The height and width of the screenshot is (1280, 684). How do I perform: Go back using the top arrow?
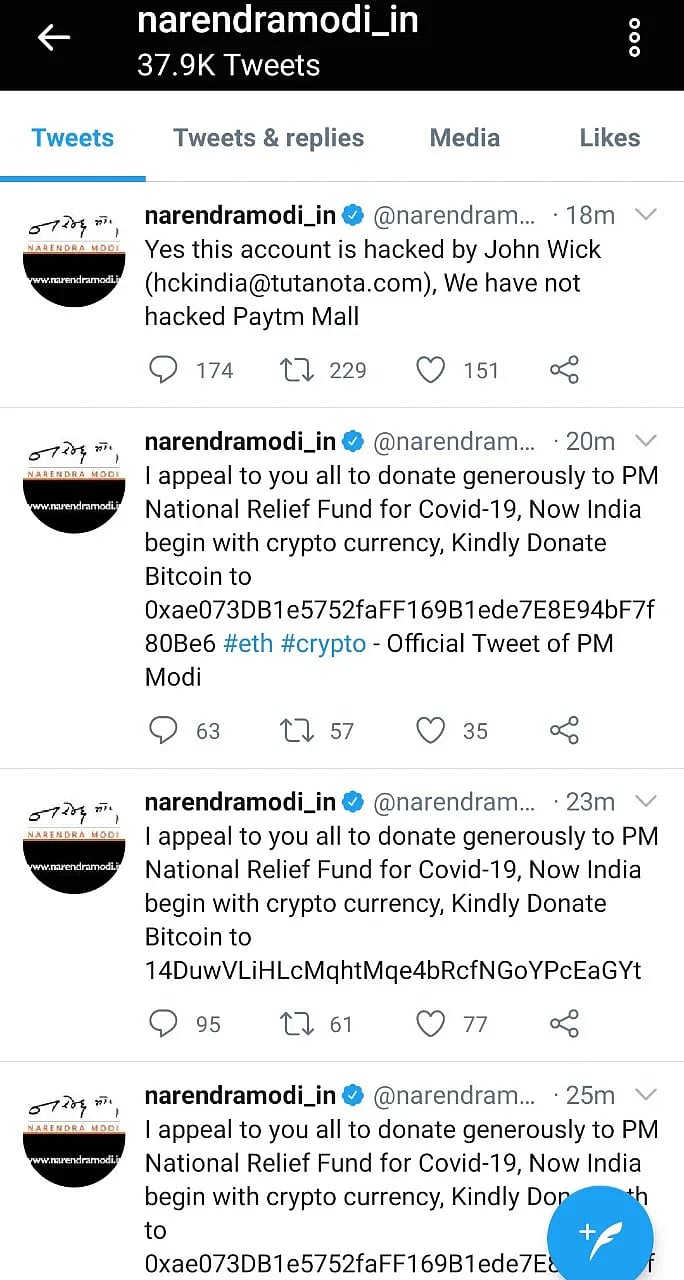54,39
